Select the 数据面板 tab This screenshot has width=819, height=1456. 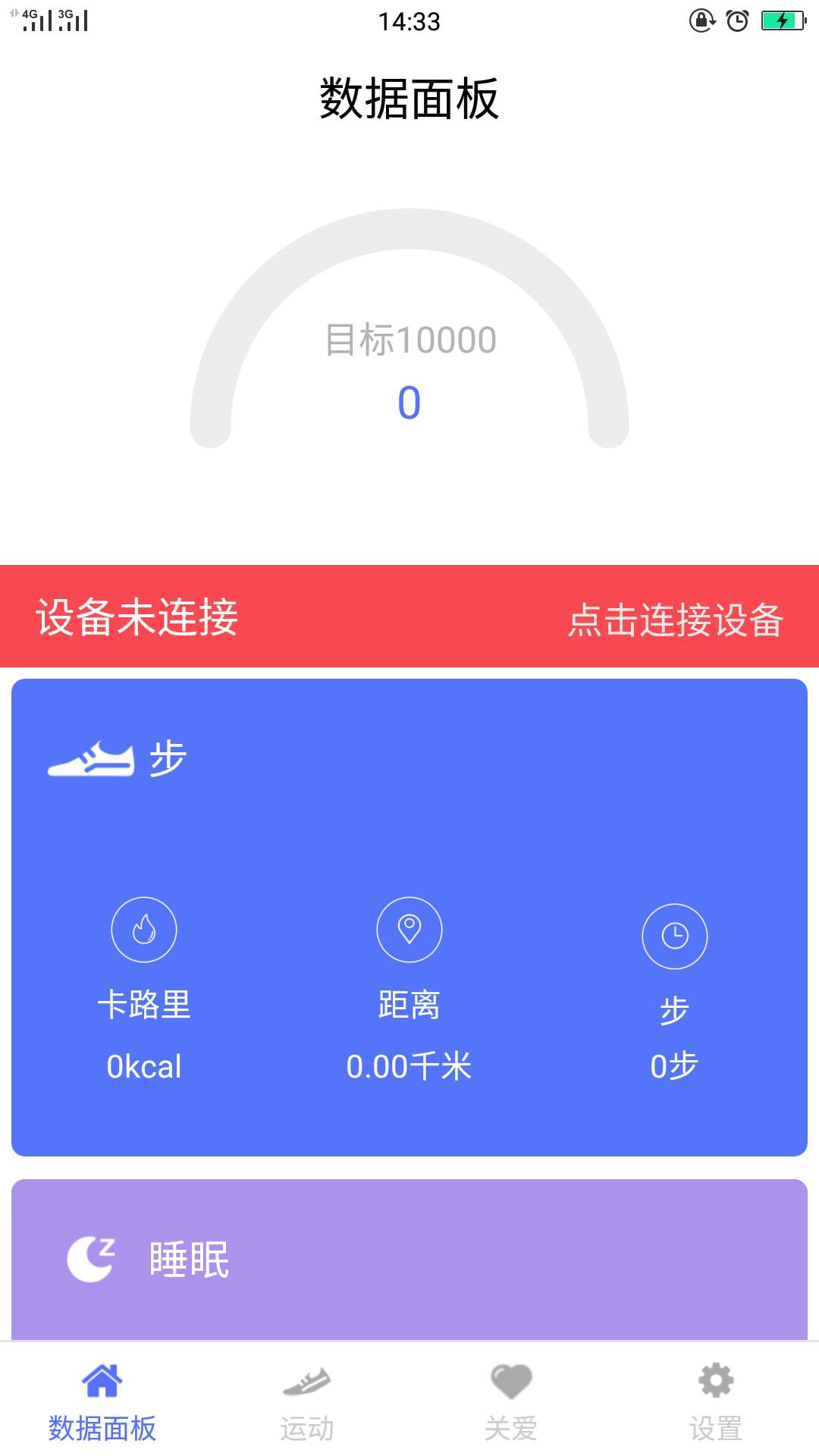pyautogui.click(x=102, y=1403)
